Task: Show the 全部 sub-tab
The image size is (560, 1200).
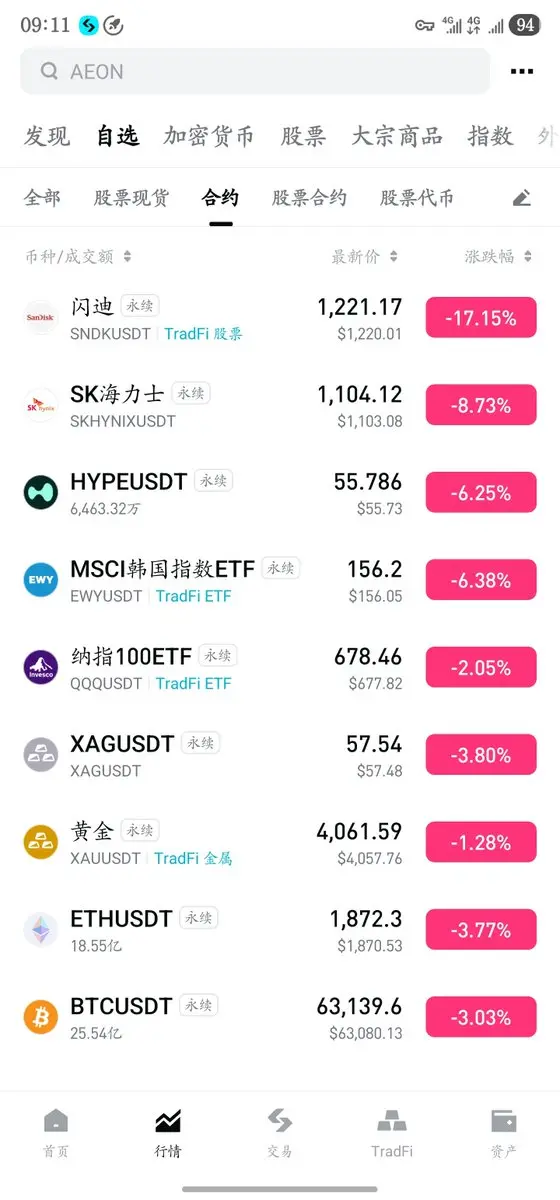Action: (x=42, y=198)
